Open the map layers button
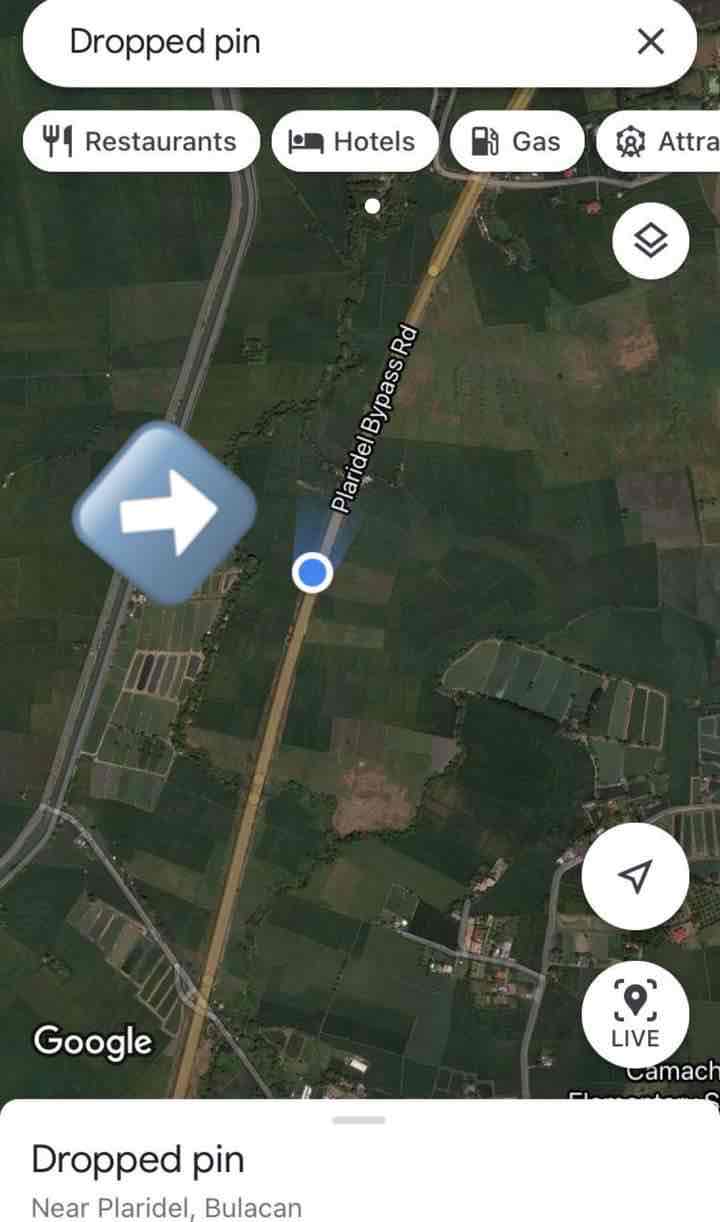 coord(650,241)
